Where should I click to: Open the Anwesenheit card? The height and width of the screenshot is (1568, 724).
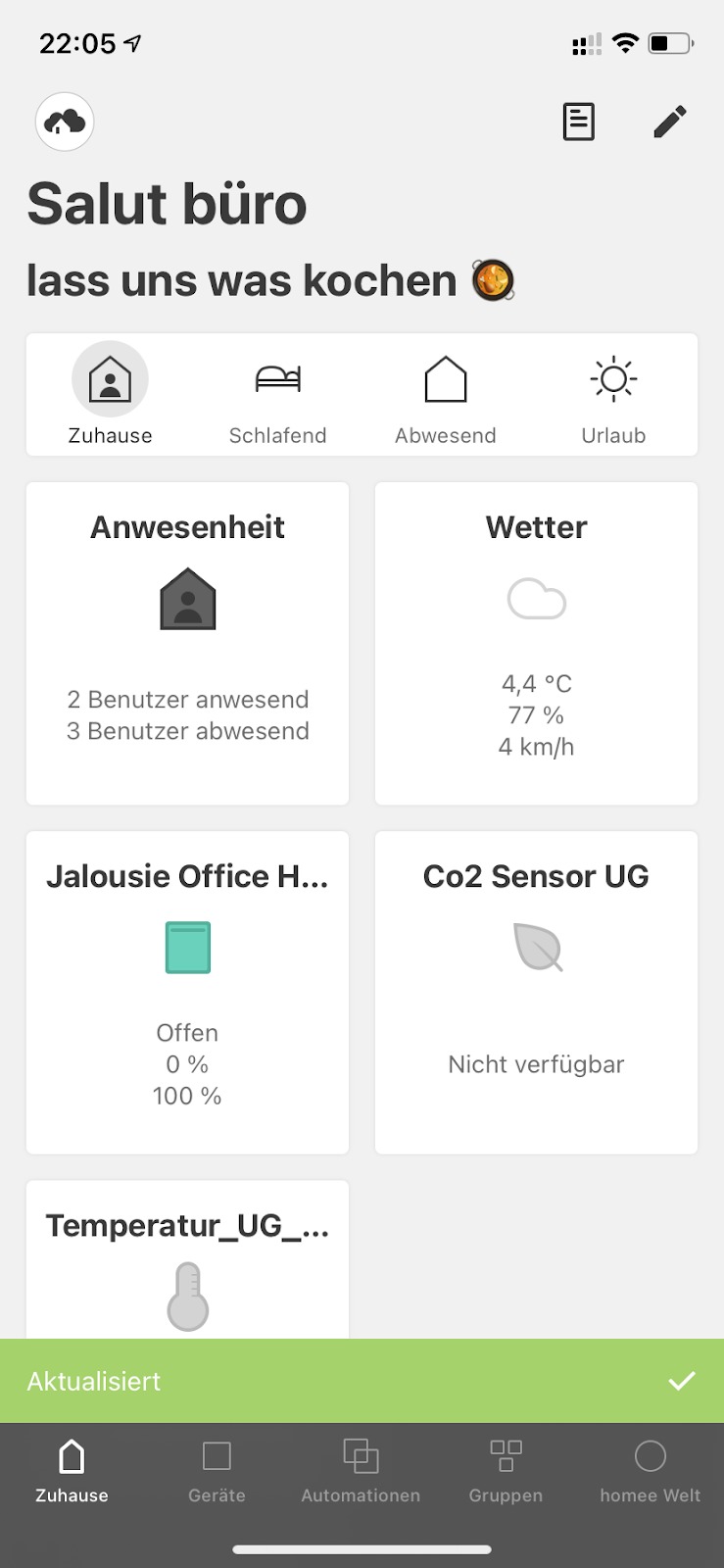tap(187, 644)
